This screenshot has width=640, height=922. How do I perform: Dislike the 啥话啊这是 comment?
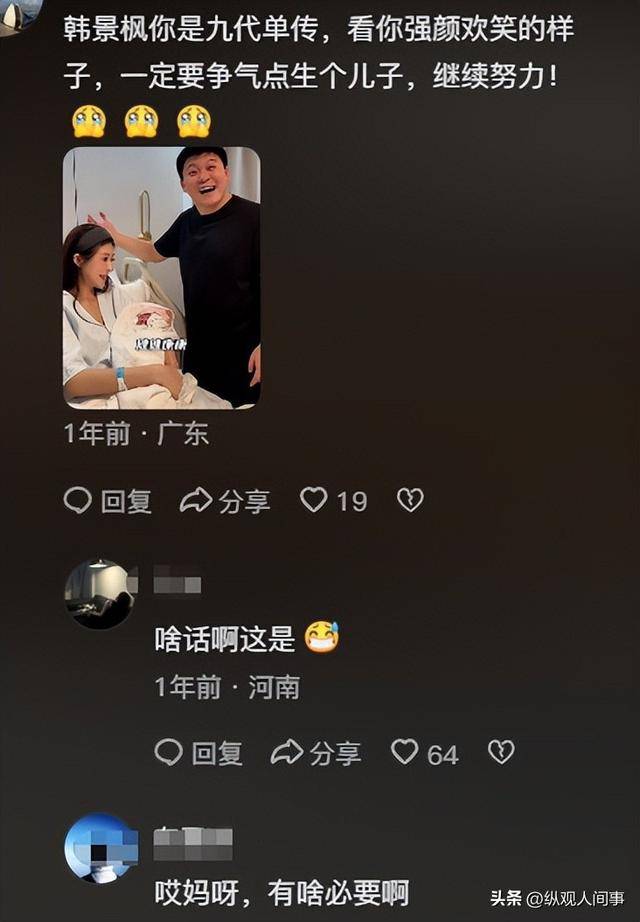[x=501, y=752]
